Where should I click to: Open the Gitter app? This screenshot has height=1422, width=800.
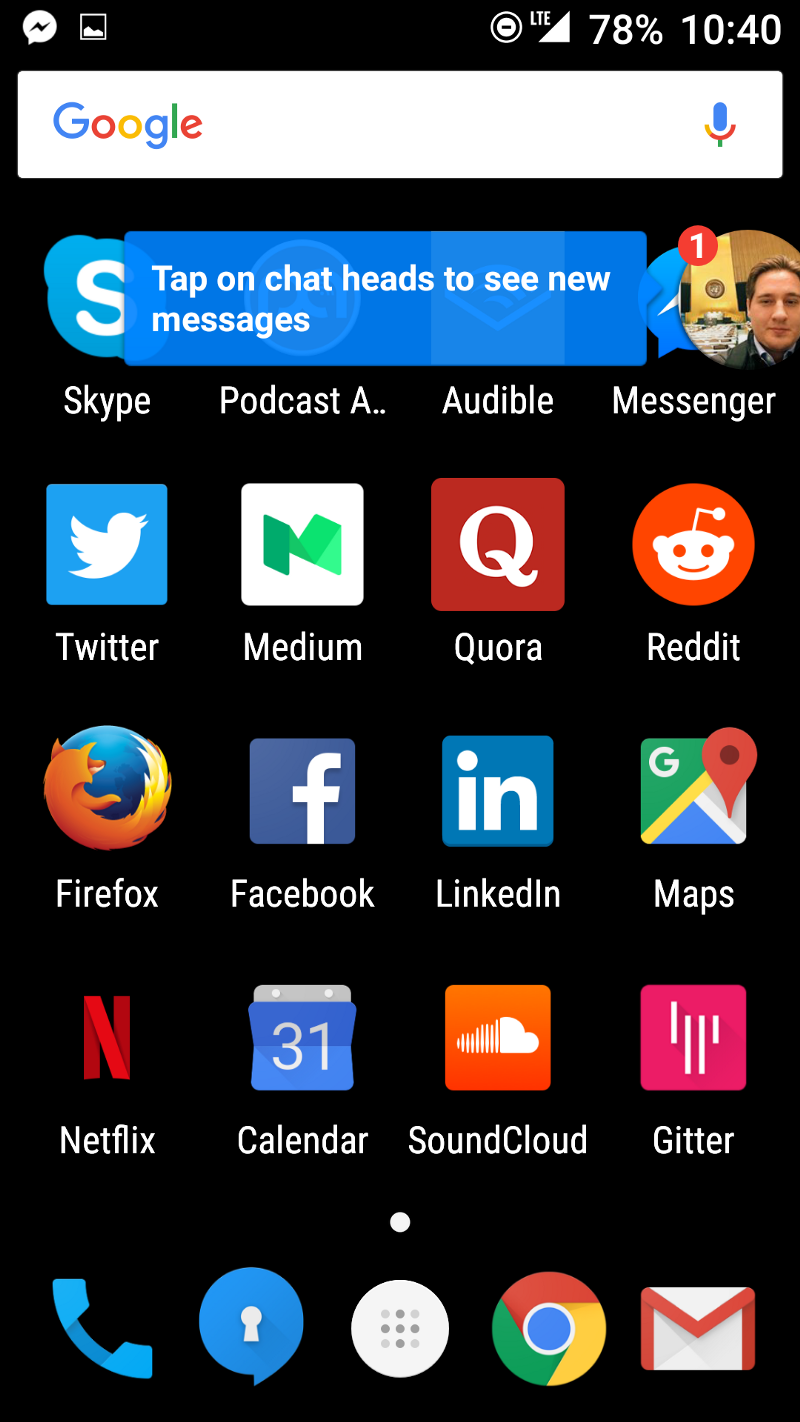pyautogui.click(x=693, y=1037)
